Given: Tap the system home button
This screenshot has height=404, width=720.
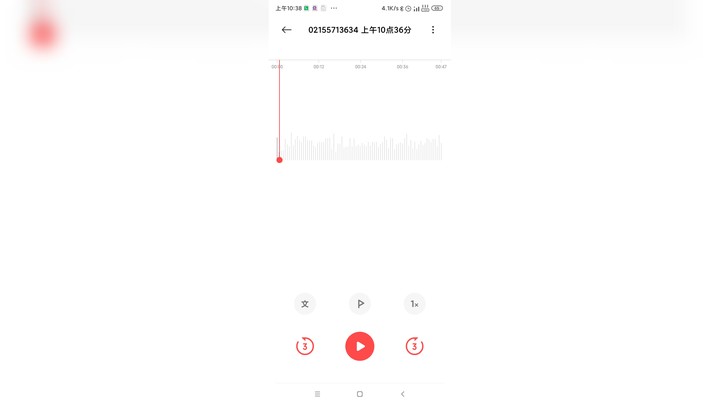Looking at the screenshot, I should pyautogui.click(x=360, y=394).
